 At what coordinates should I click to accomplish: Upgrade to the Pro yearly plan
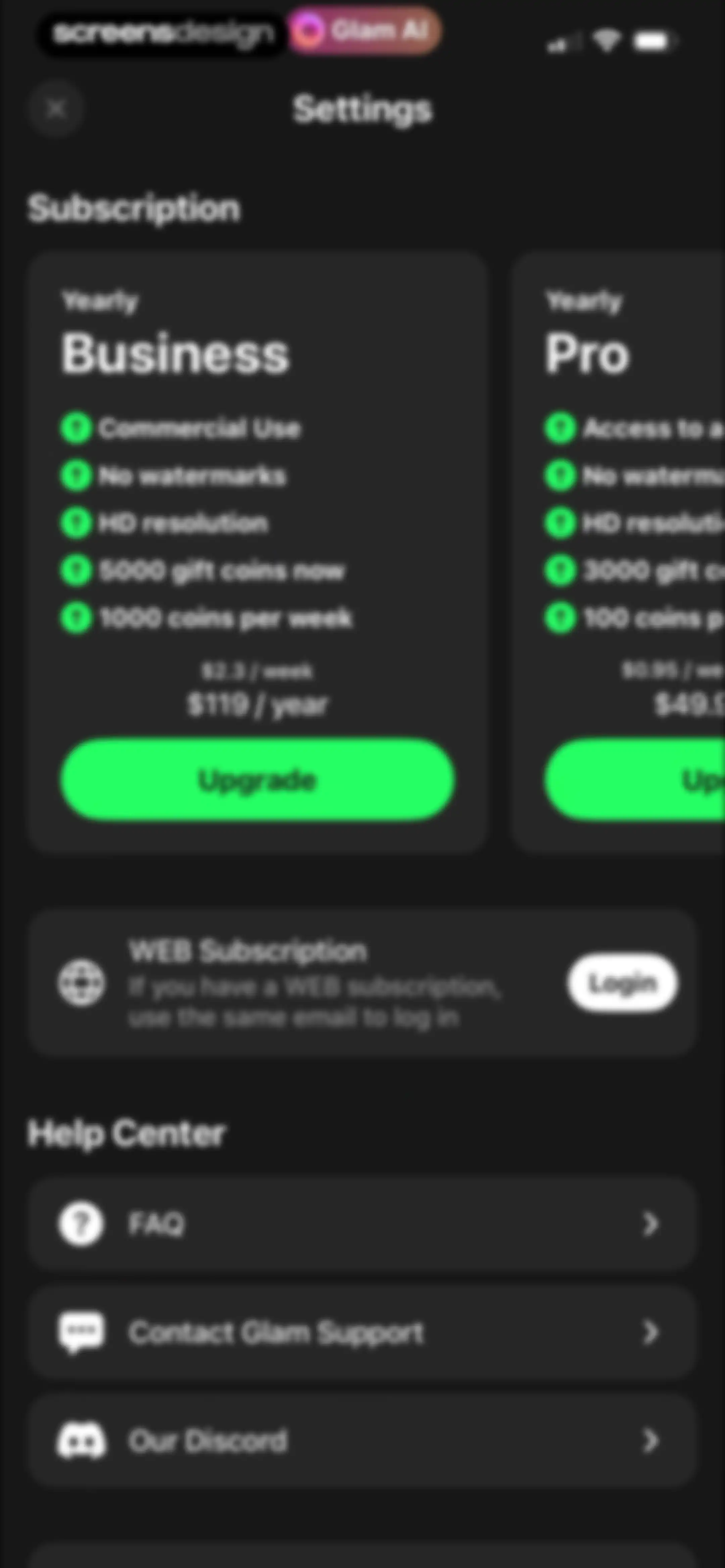pos(635,780)
